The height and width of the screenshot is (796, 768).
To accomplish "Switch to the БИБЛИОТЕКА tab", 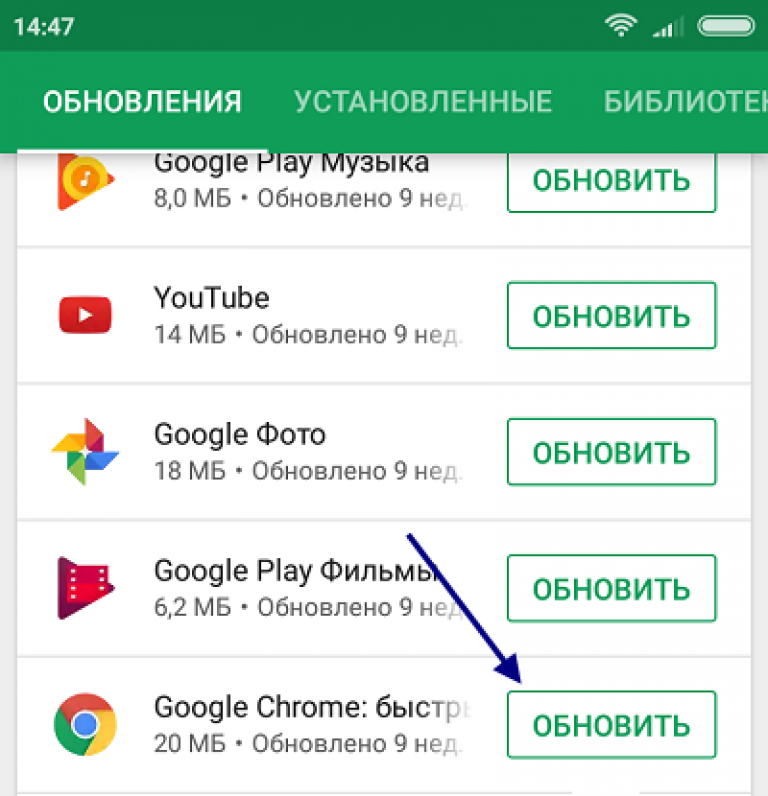I will (x=684, y=101).
